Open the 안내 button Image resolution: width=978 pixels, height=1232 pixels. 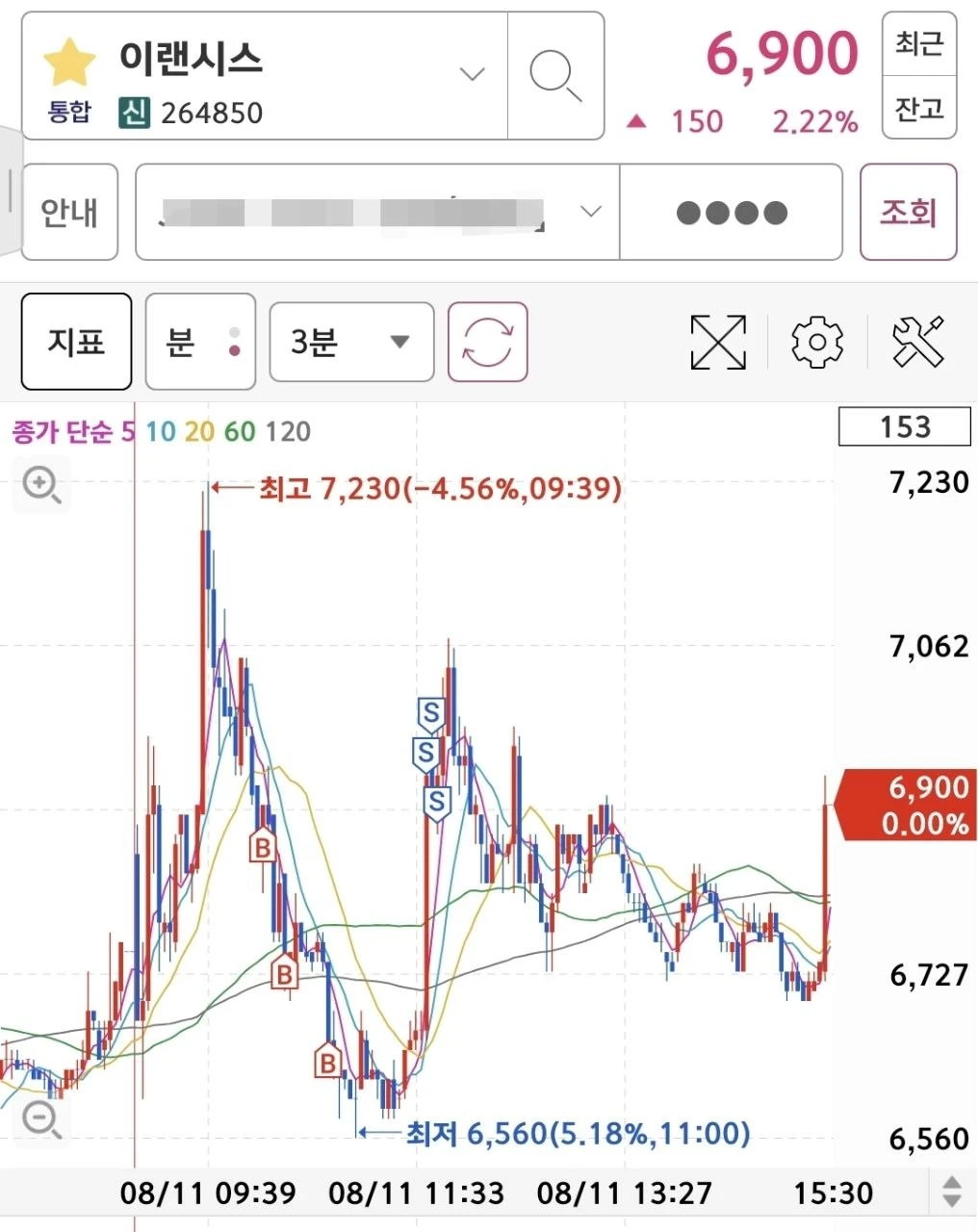[69, 212]
